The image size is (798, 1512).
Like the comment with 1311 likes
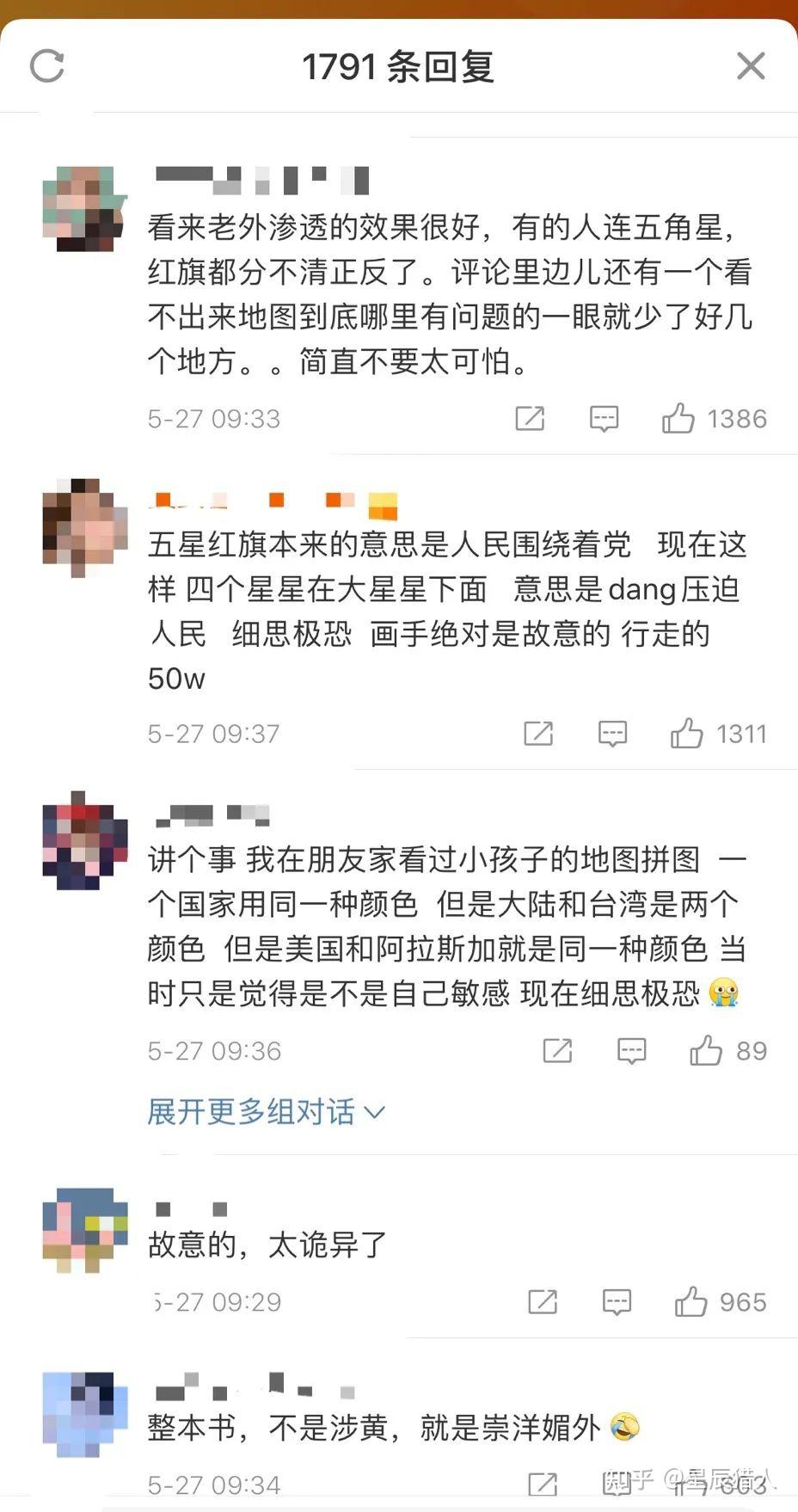coord(686,734)
